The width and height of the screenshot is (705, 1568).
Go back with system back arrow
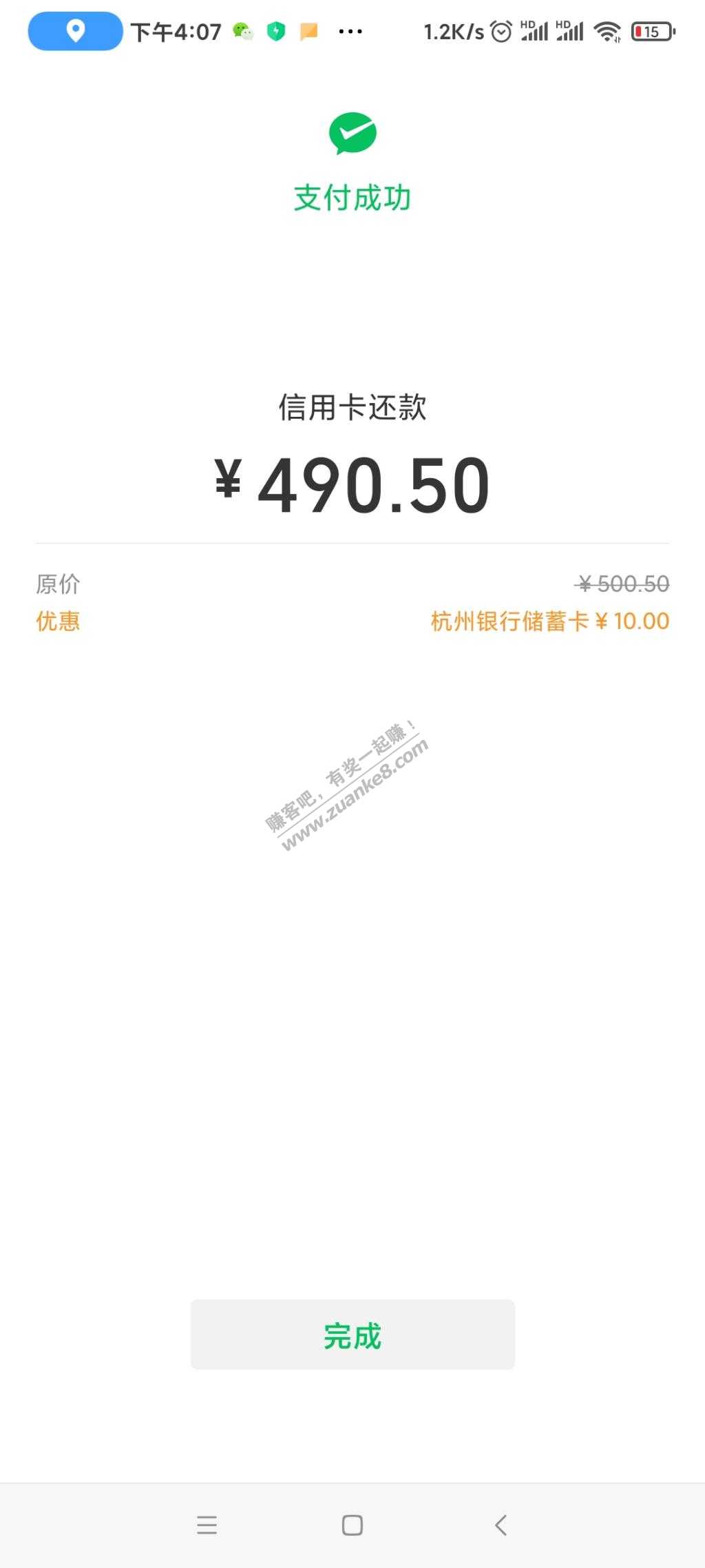(x=501, y=1525)
